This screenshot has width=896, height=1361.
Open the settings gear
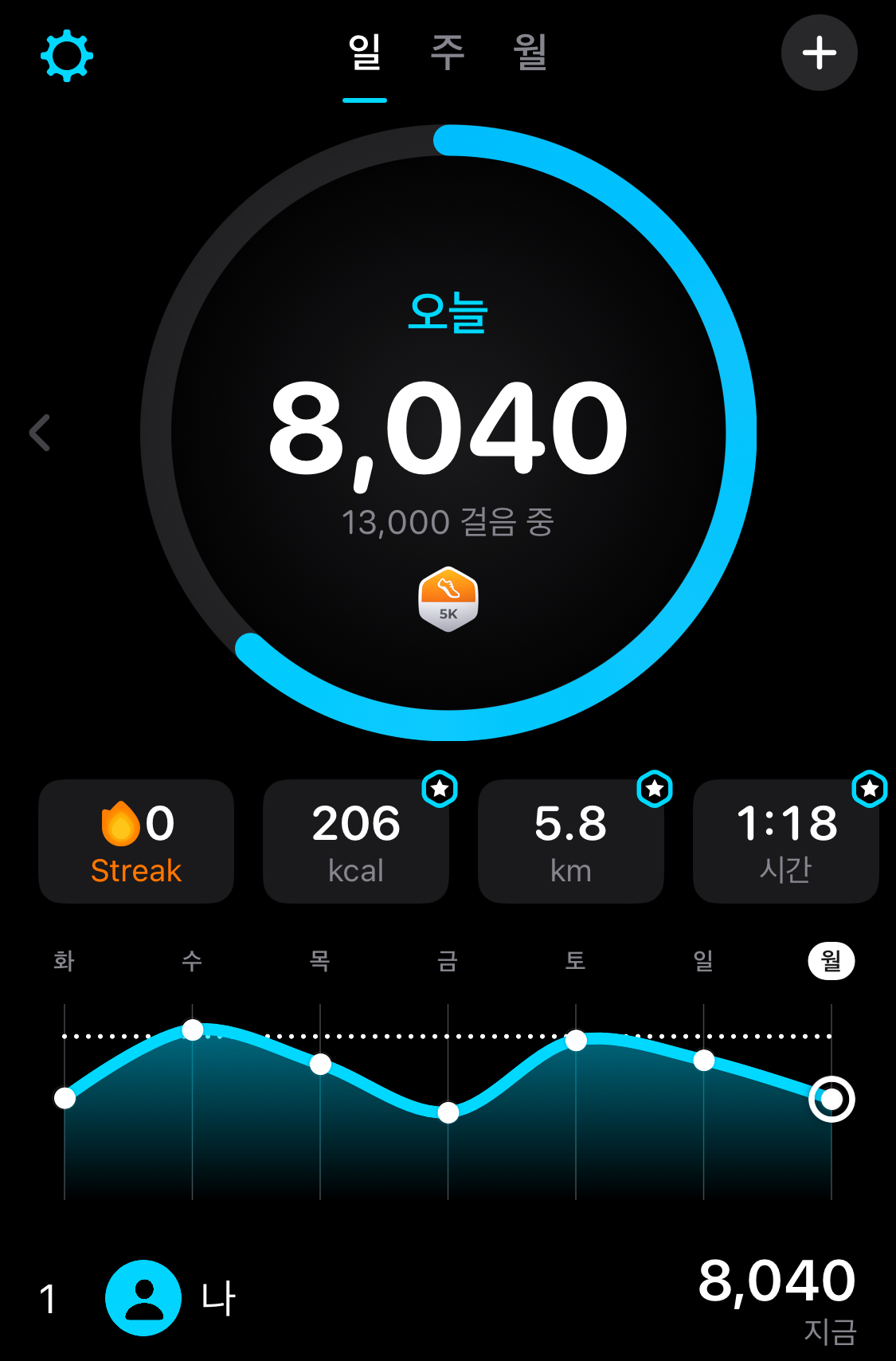tap(67, 56)
